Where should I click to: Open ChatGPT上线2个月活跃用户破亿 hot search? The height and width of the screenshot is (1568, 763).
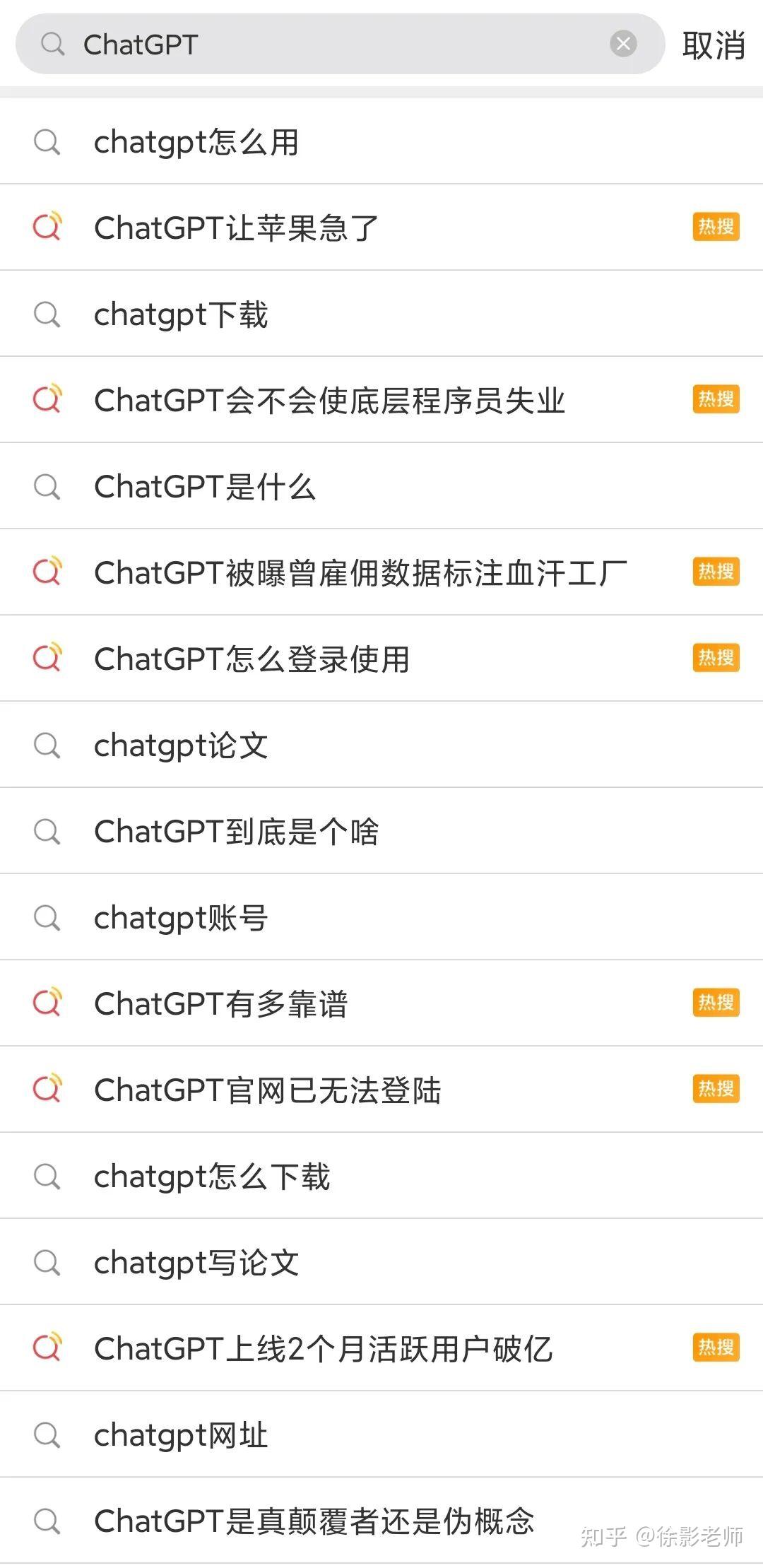[x=323, y=1349]
